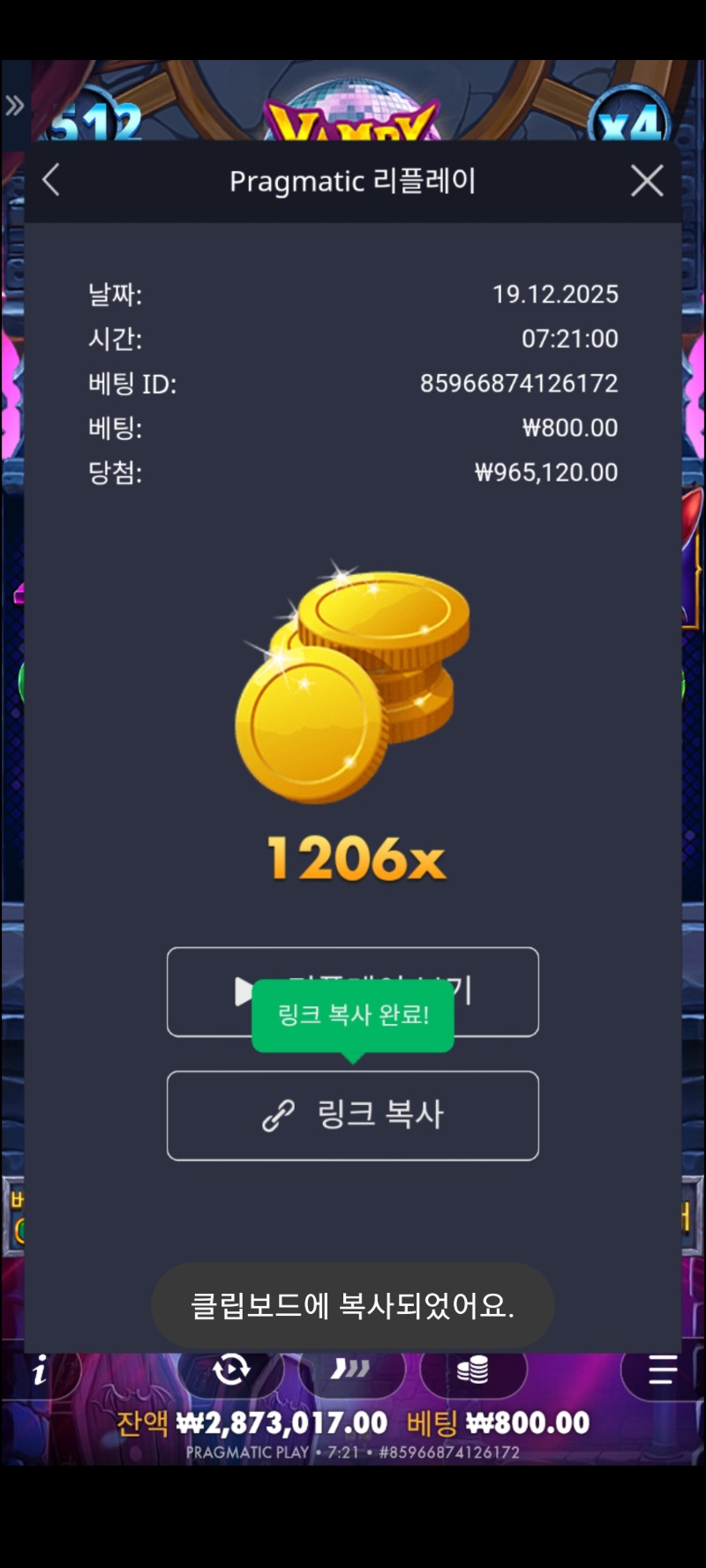Close the Pragmatic replay dialog
Screen dimensions: 706x1568
point(647,181)
